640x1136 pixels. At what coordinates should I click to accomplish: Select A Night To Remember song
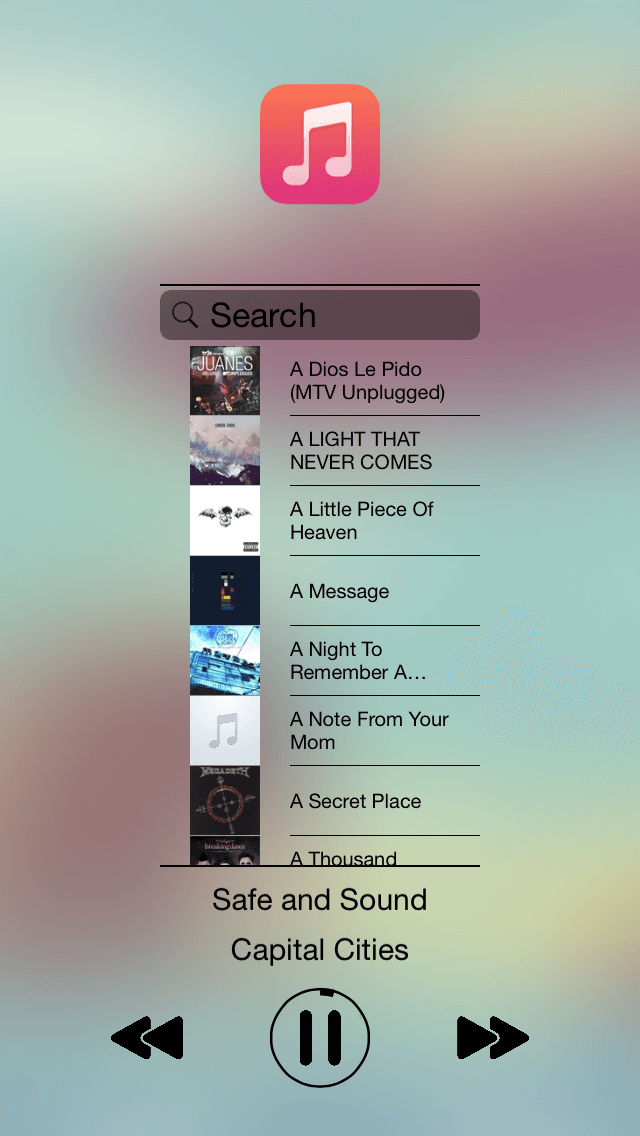tap(358, 661)
